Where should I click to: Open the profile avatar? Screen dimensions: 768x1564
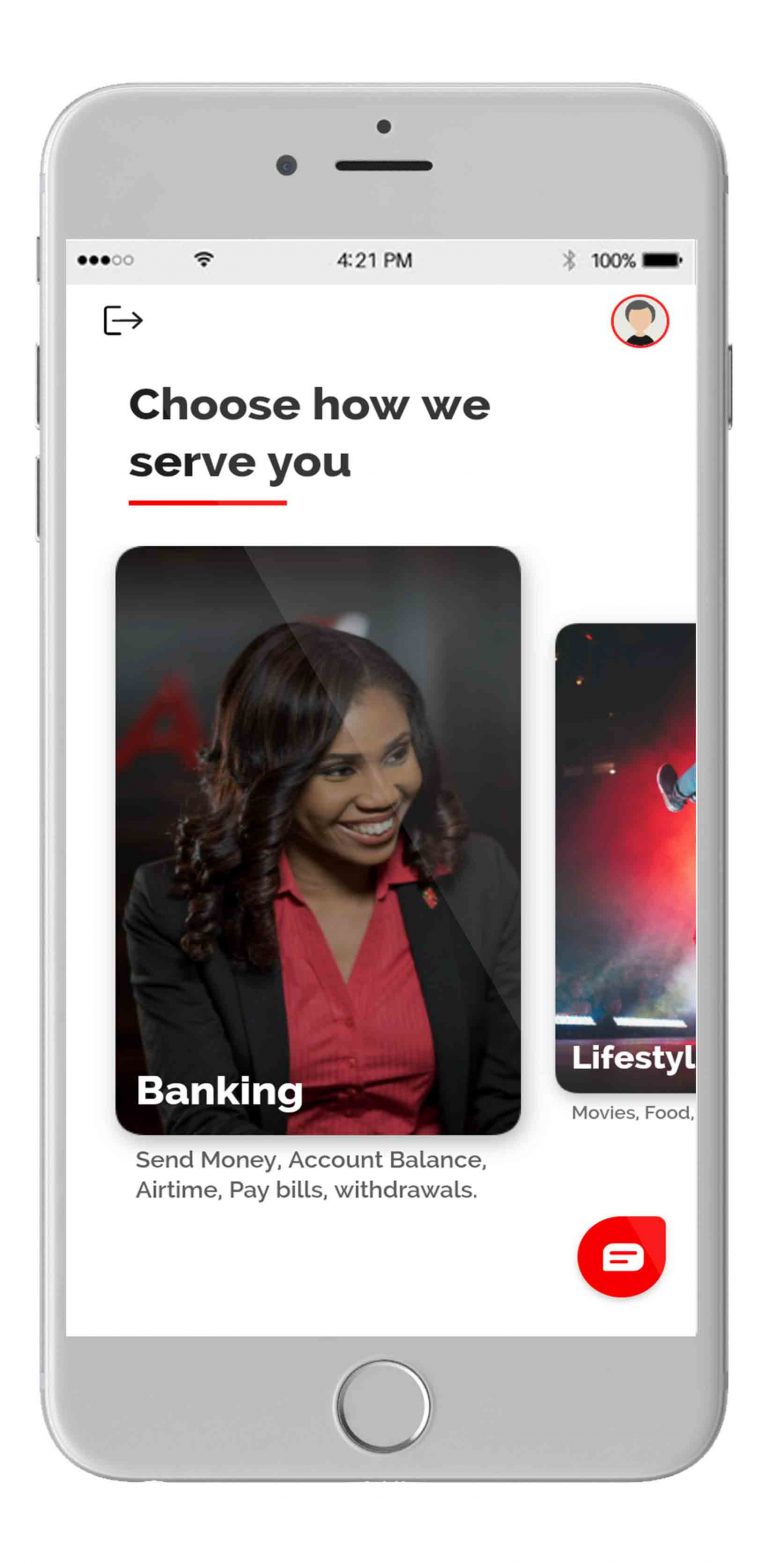click(640, 321)
